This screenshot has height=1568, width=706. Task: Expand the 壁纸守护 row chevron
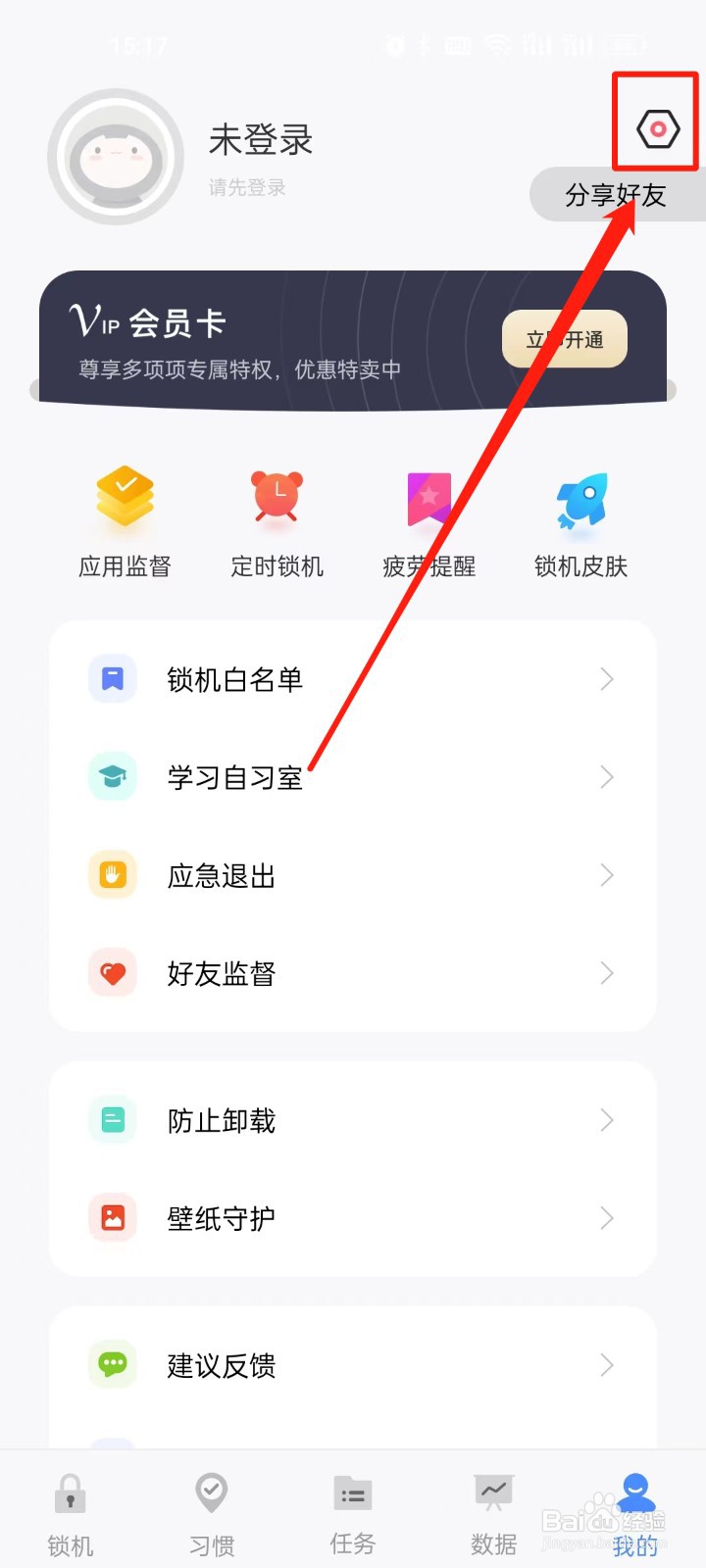click(x=607, y=1218)
